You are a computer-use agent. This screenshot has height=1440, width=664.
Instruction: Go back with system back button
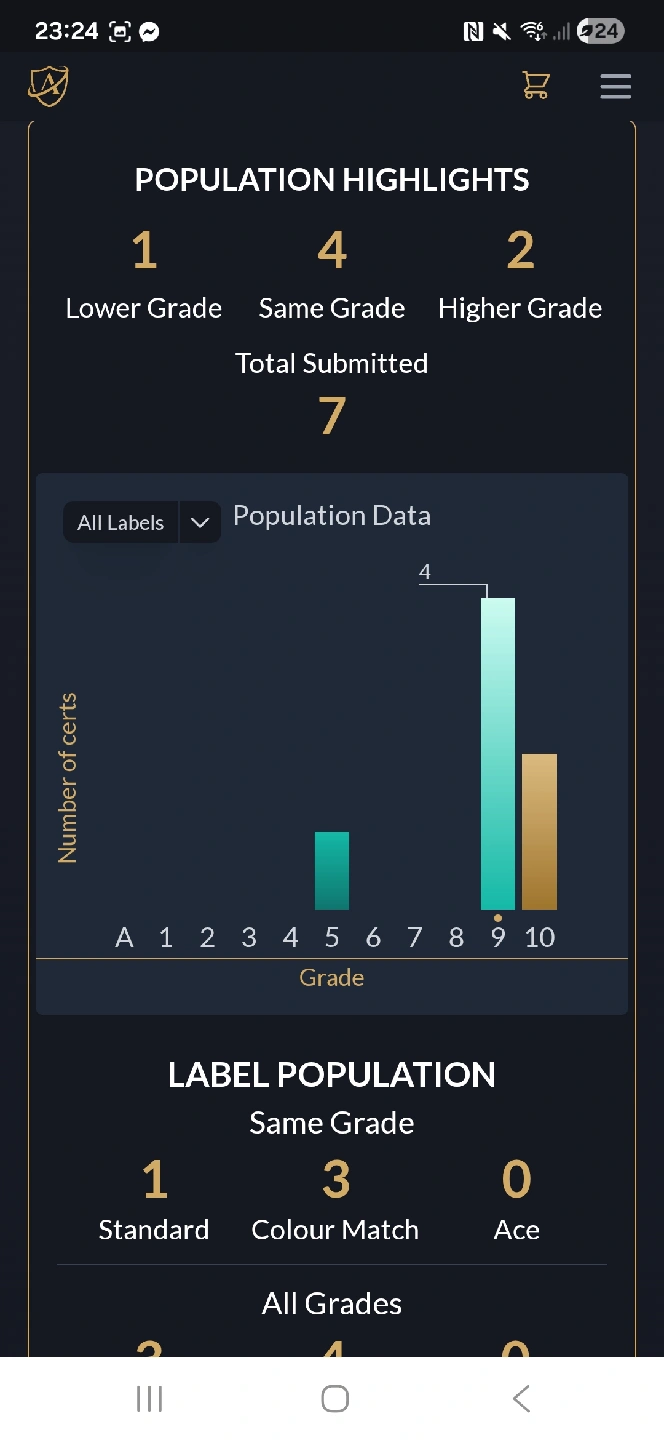[x=521, y=1398]
